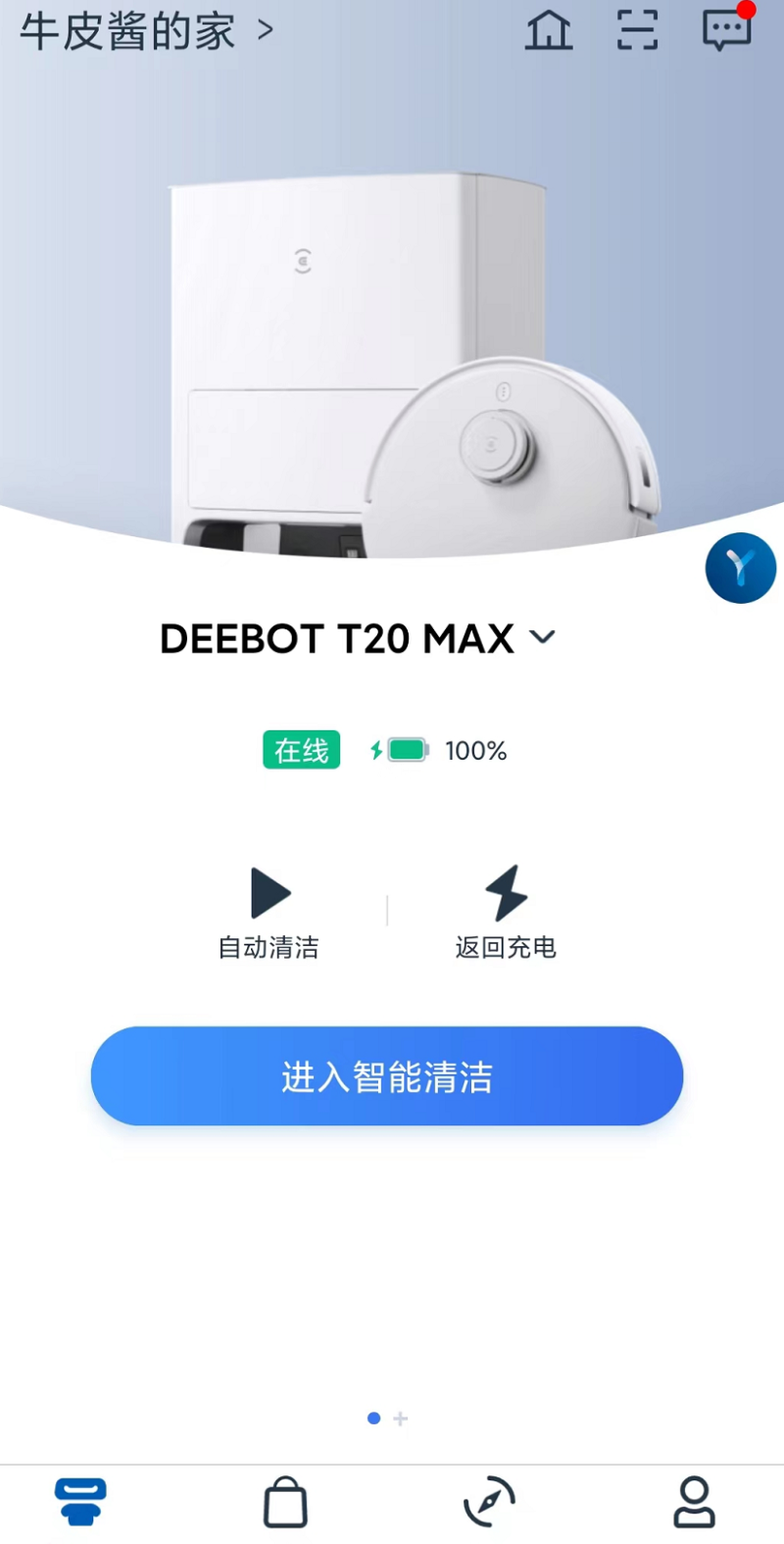Send the robot to 返回充电
The image size is (784, 1544).
[x=506, y=912]
